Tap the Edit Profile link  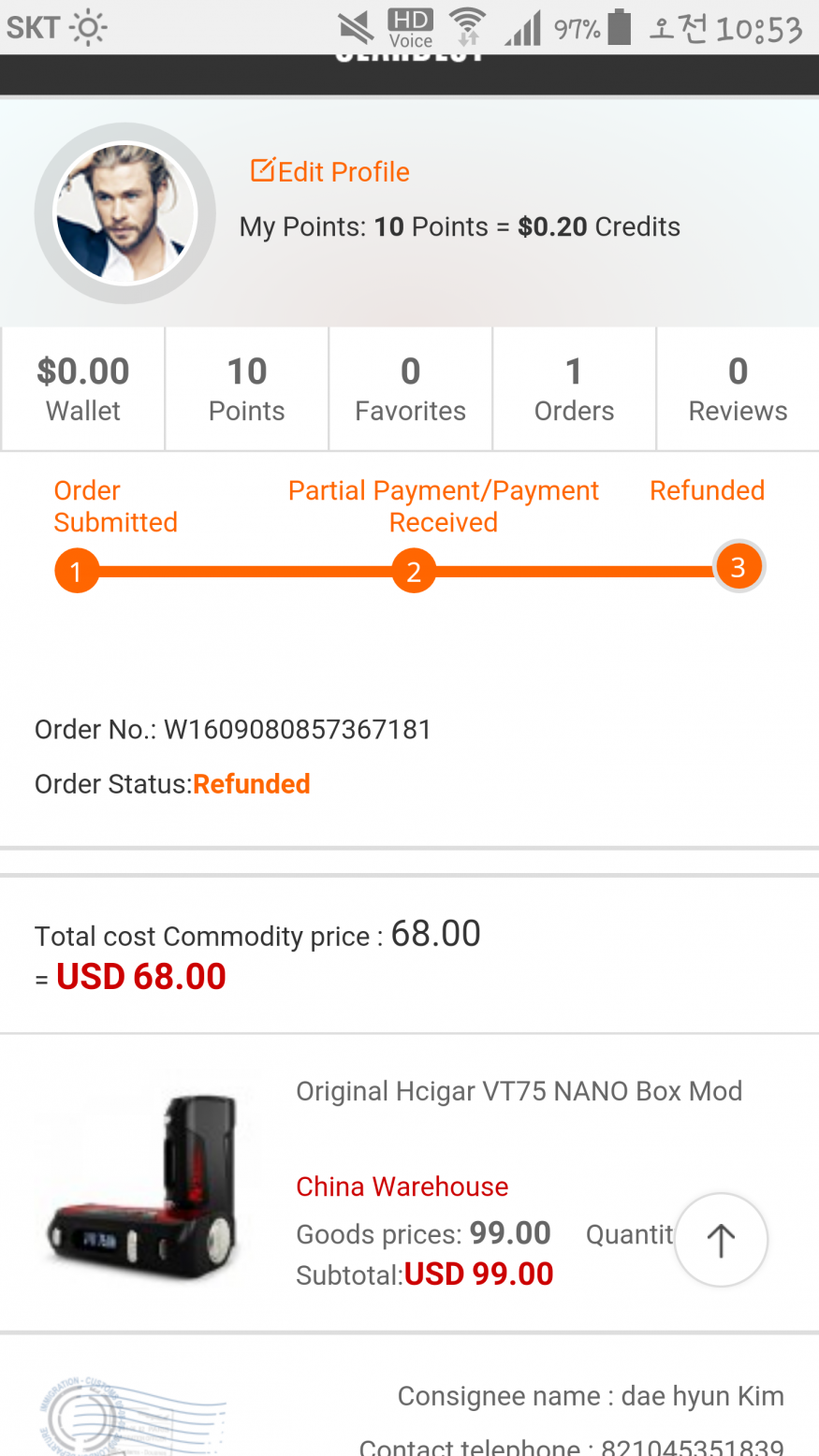point(329,171)
